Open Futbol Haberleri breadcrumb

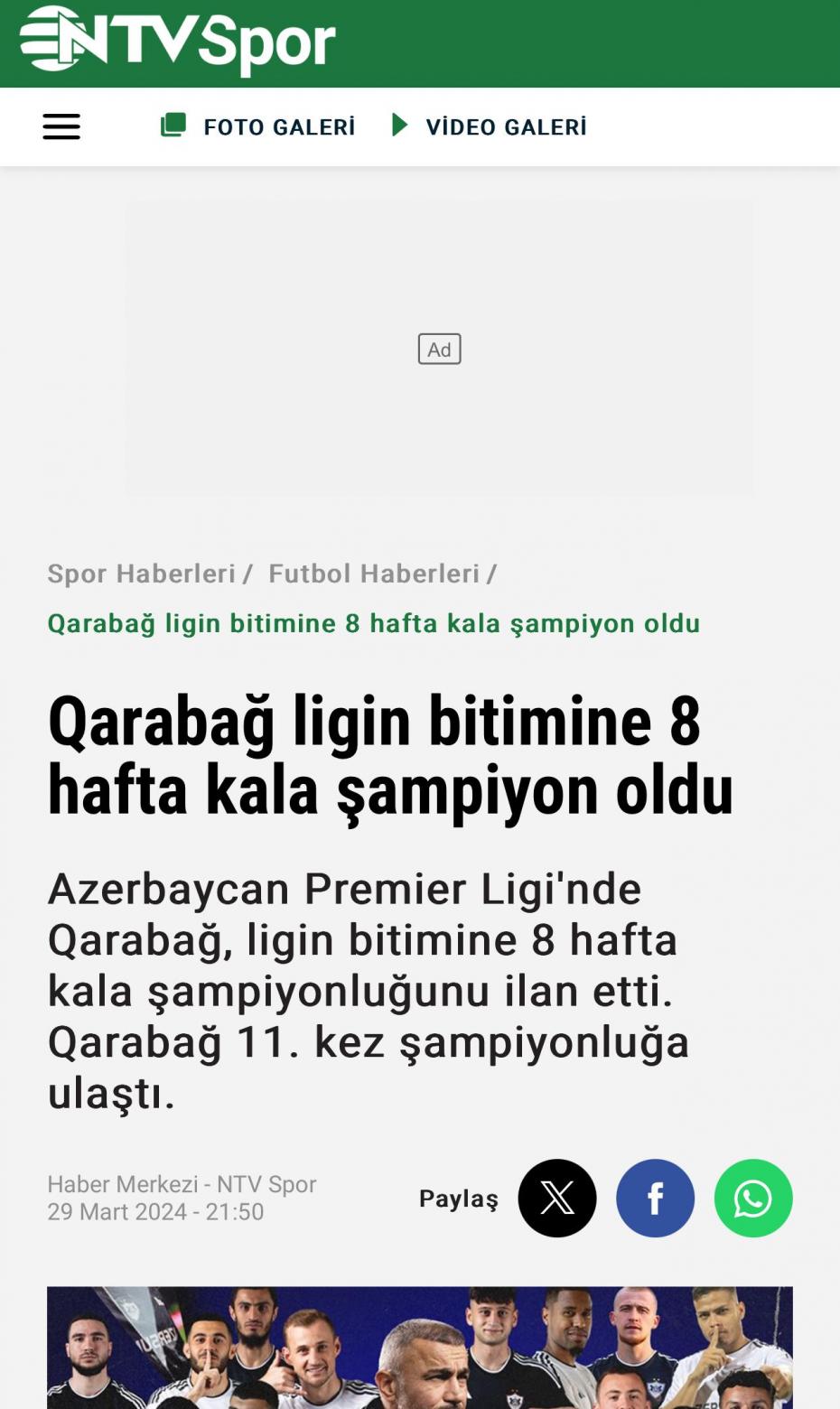(x=374, y=574)
